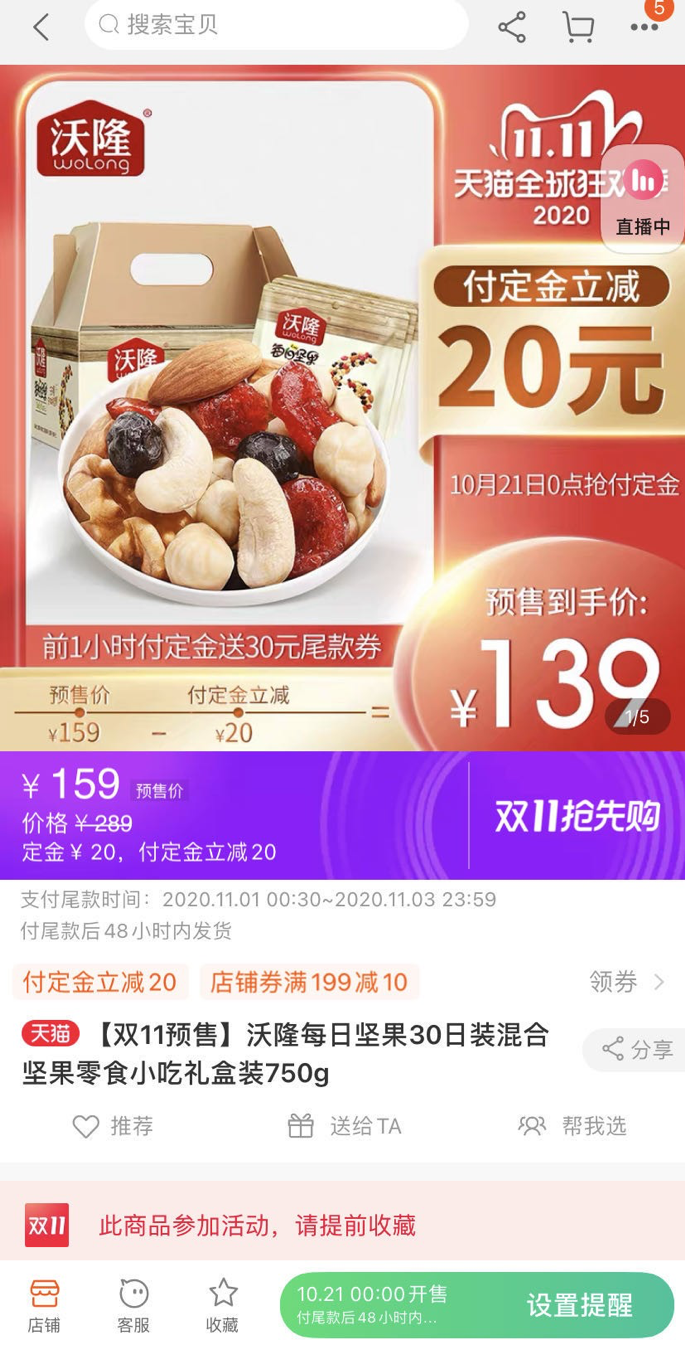
Task: Open the 帮我选 option
Action: [573, 1126]
